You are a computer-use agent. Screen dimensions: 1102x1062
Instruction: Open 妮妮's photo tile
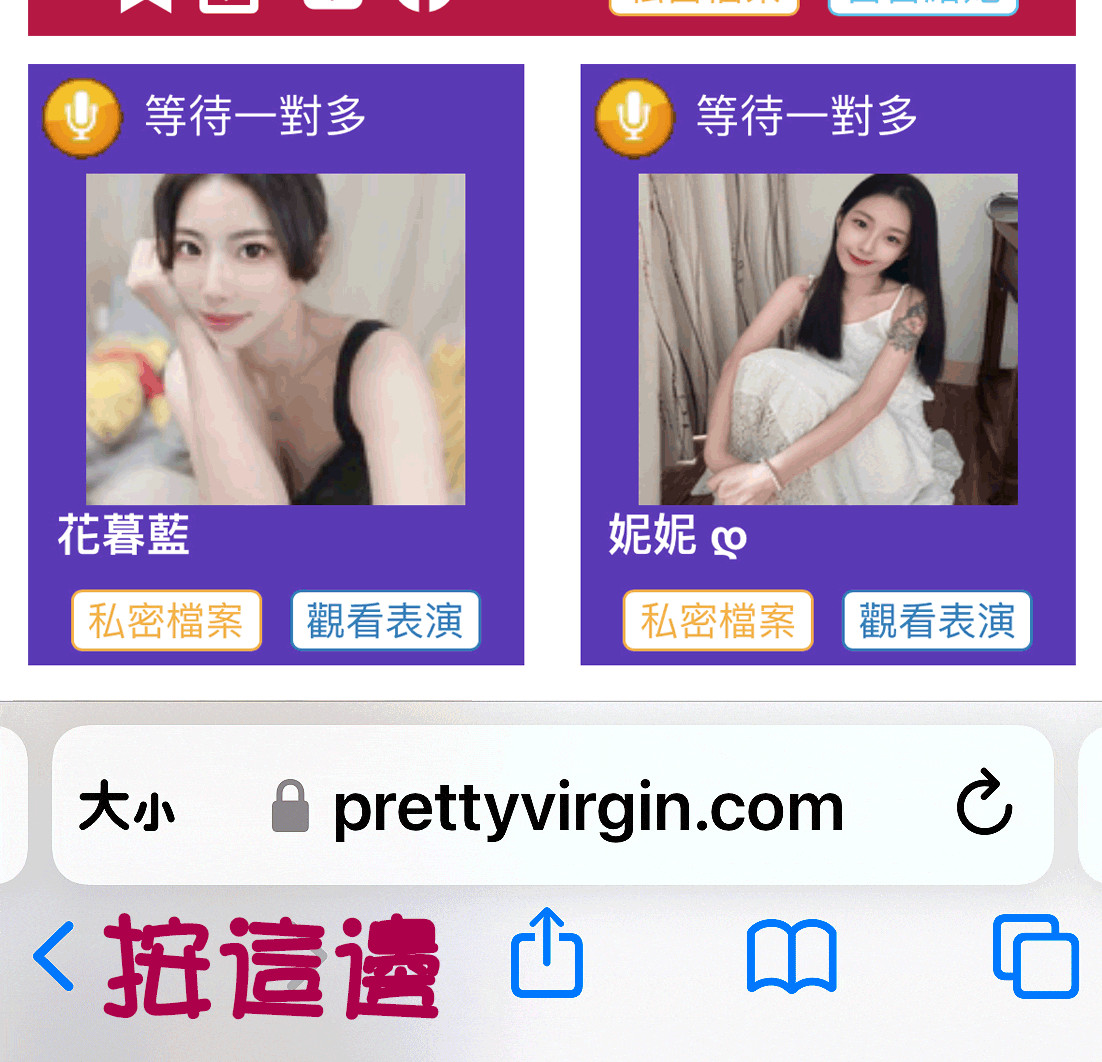828,339
